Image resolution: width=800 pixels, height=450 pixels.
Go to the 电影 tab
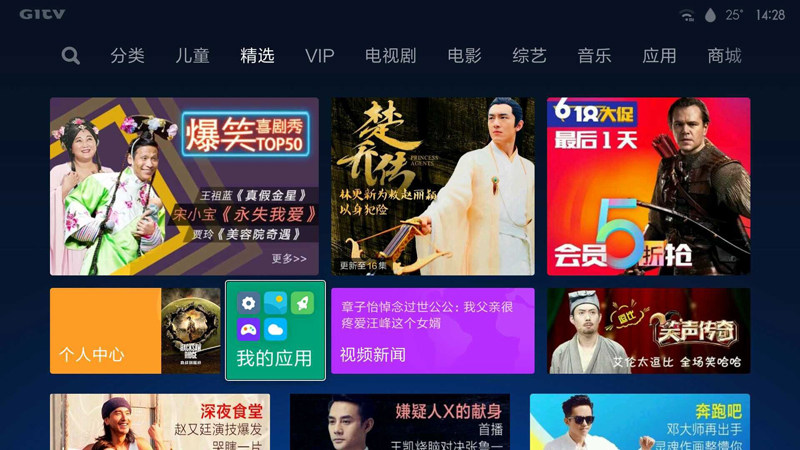(x=464, y=56)
